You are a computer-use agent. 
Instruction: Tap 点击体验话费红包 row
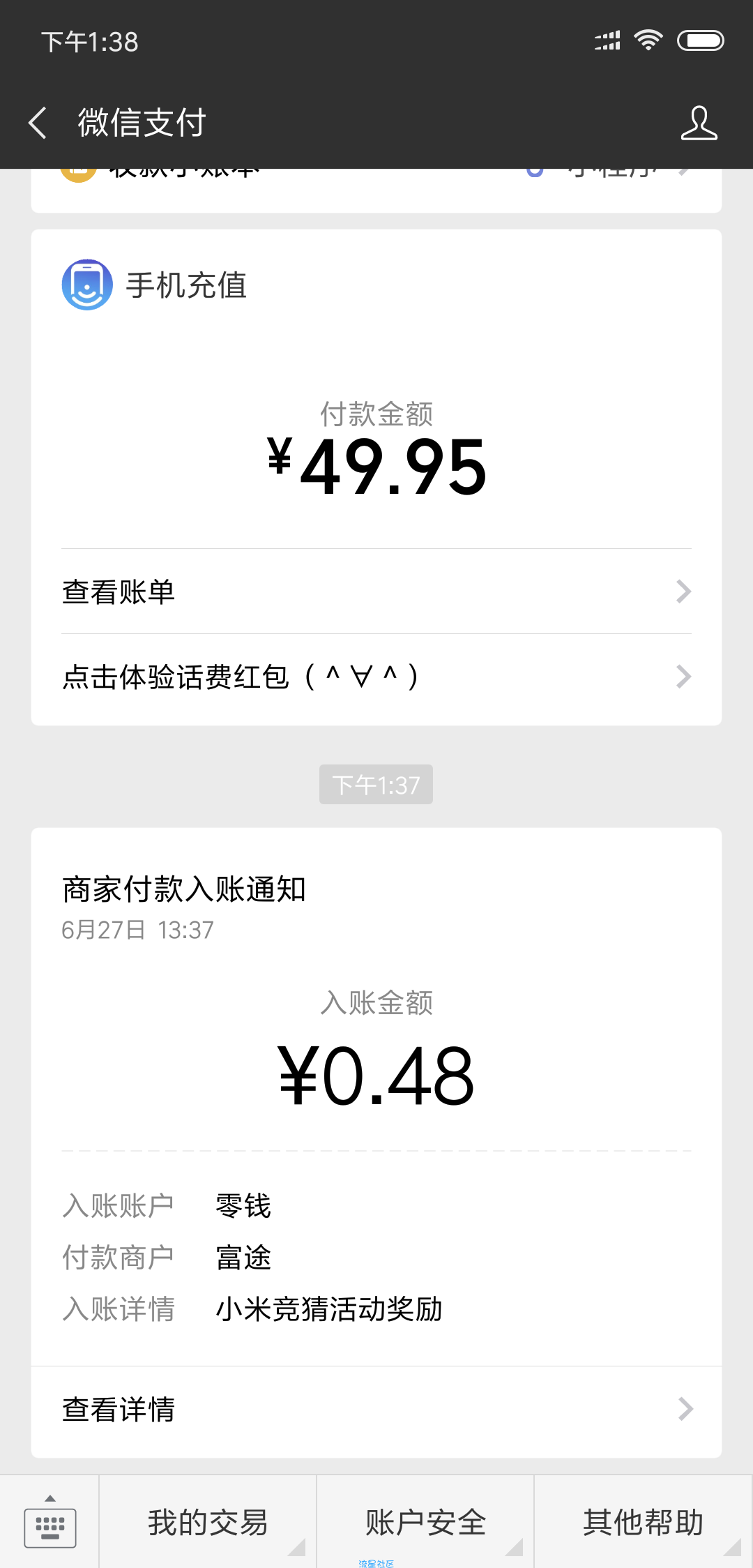pos(376,677)
